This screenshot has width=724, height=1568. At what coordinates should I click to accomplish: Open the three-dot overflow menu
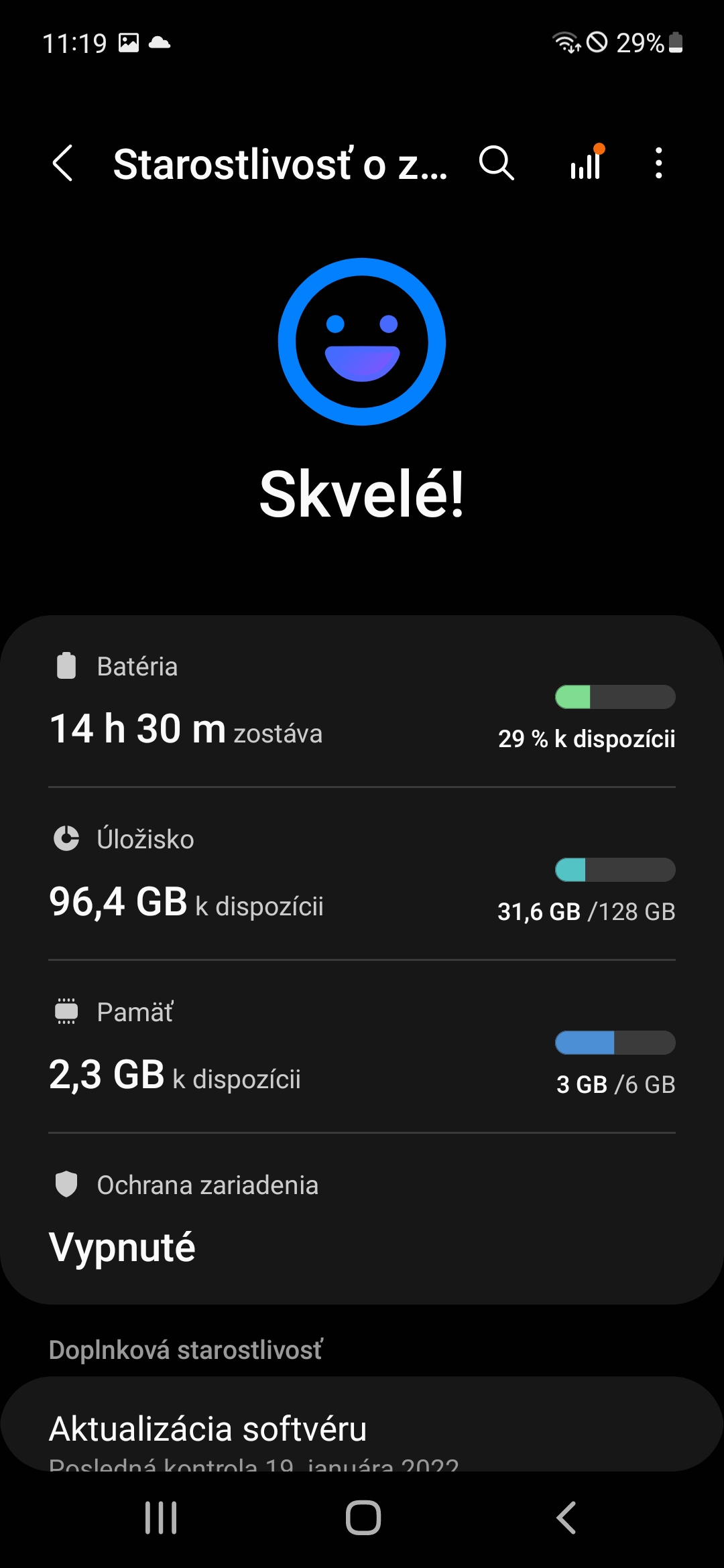(x=659, y=164)
